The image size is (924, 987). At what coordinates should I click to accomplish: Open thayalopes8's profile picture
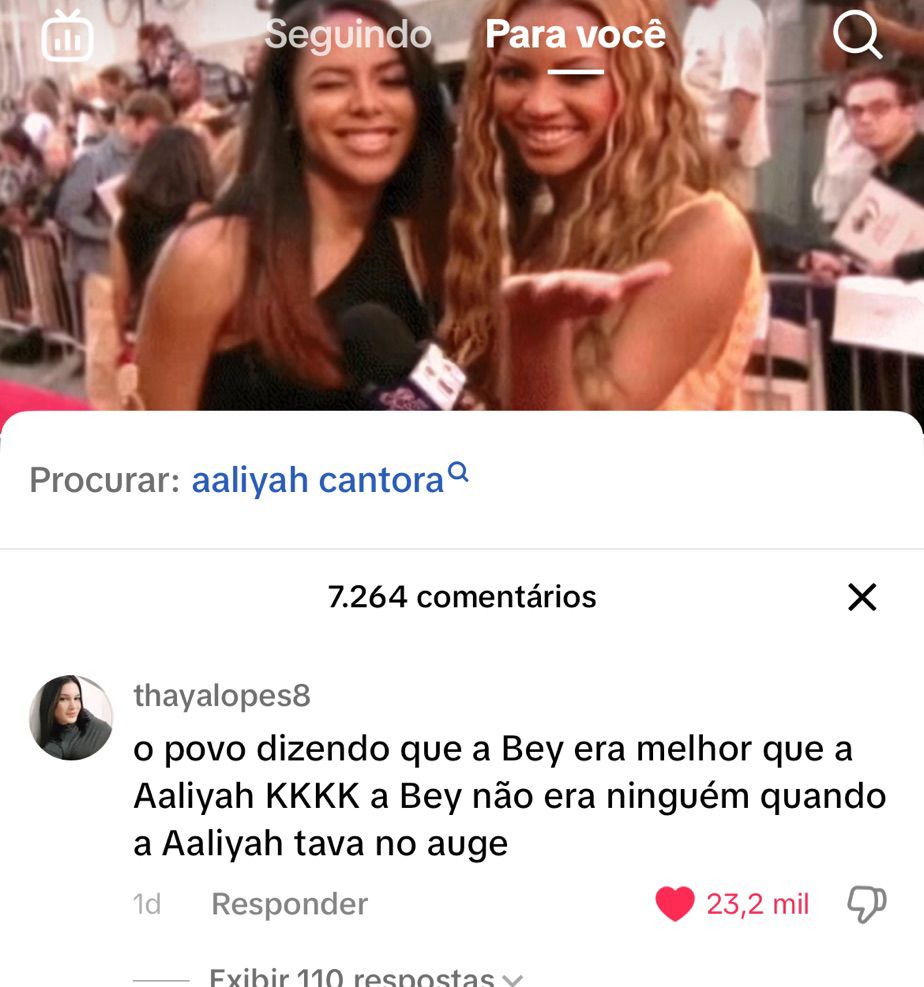pos(71,717)
